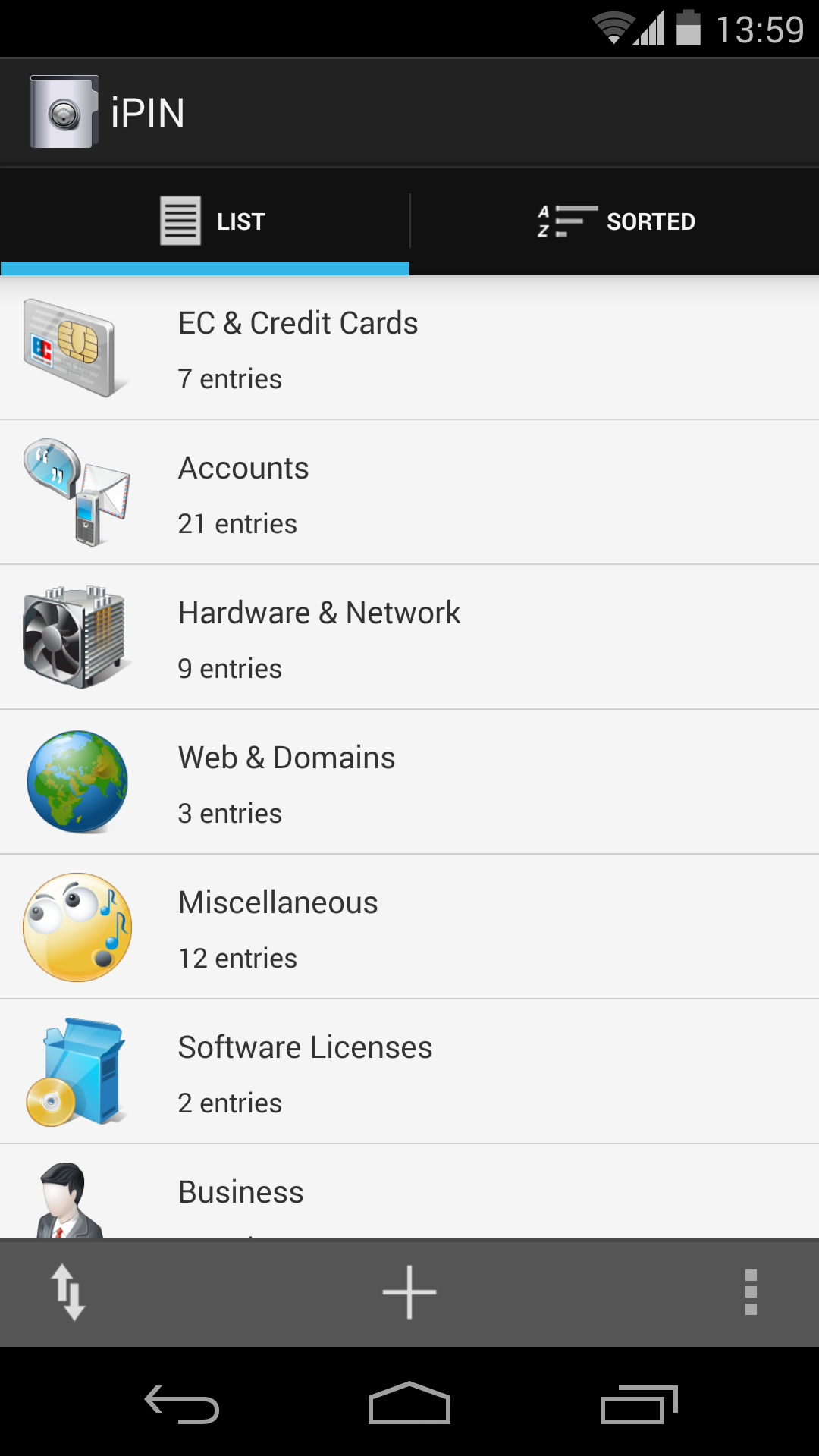Open the Accounts category
819x1456 pixels.
(409, 493)
